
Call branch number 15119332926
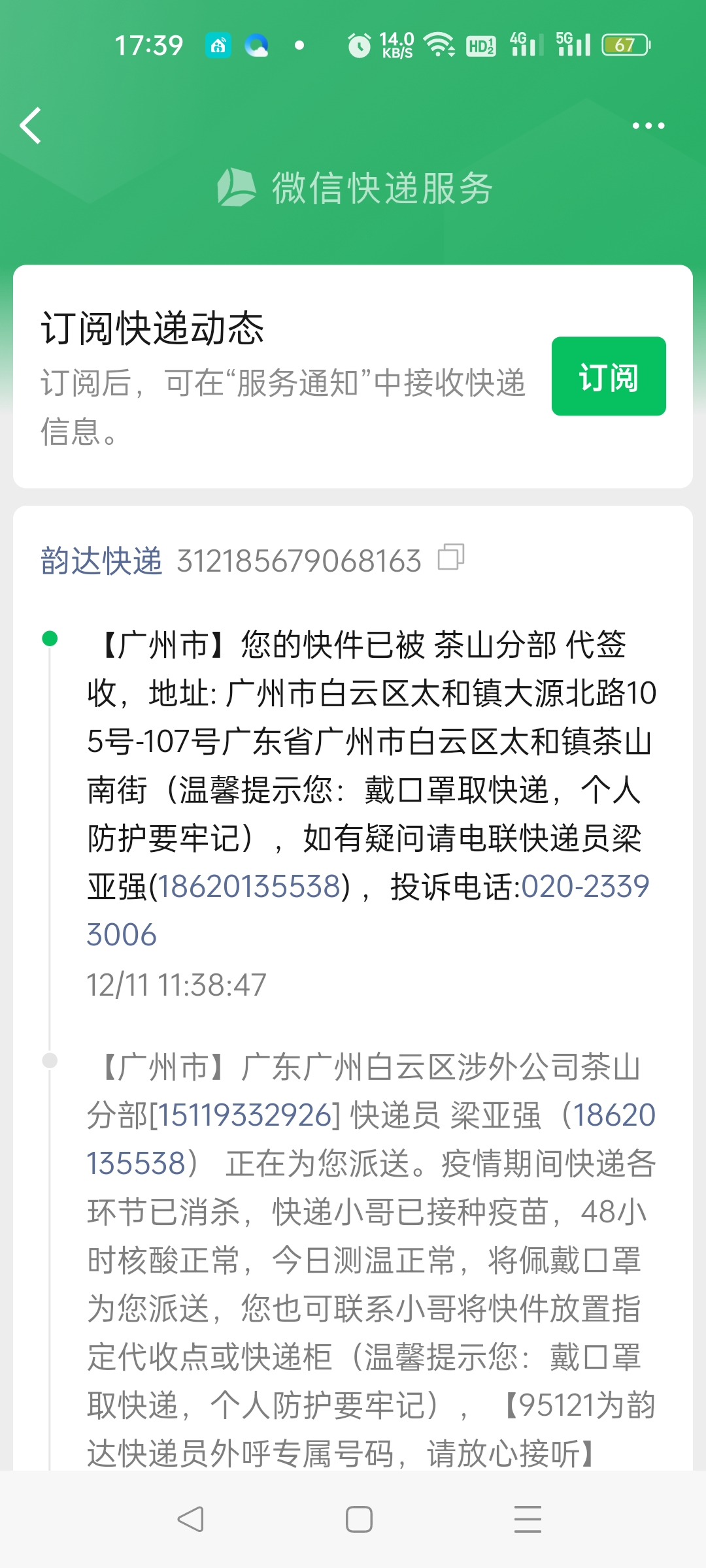[245, 1115]
